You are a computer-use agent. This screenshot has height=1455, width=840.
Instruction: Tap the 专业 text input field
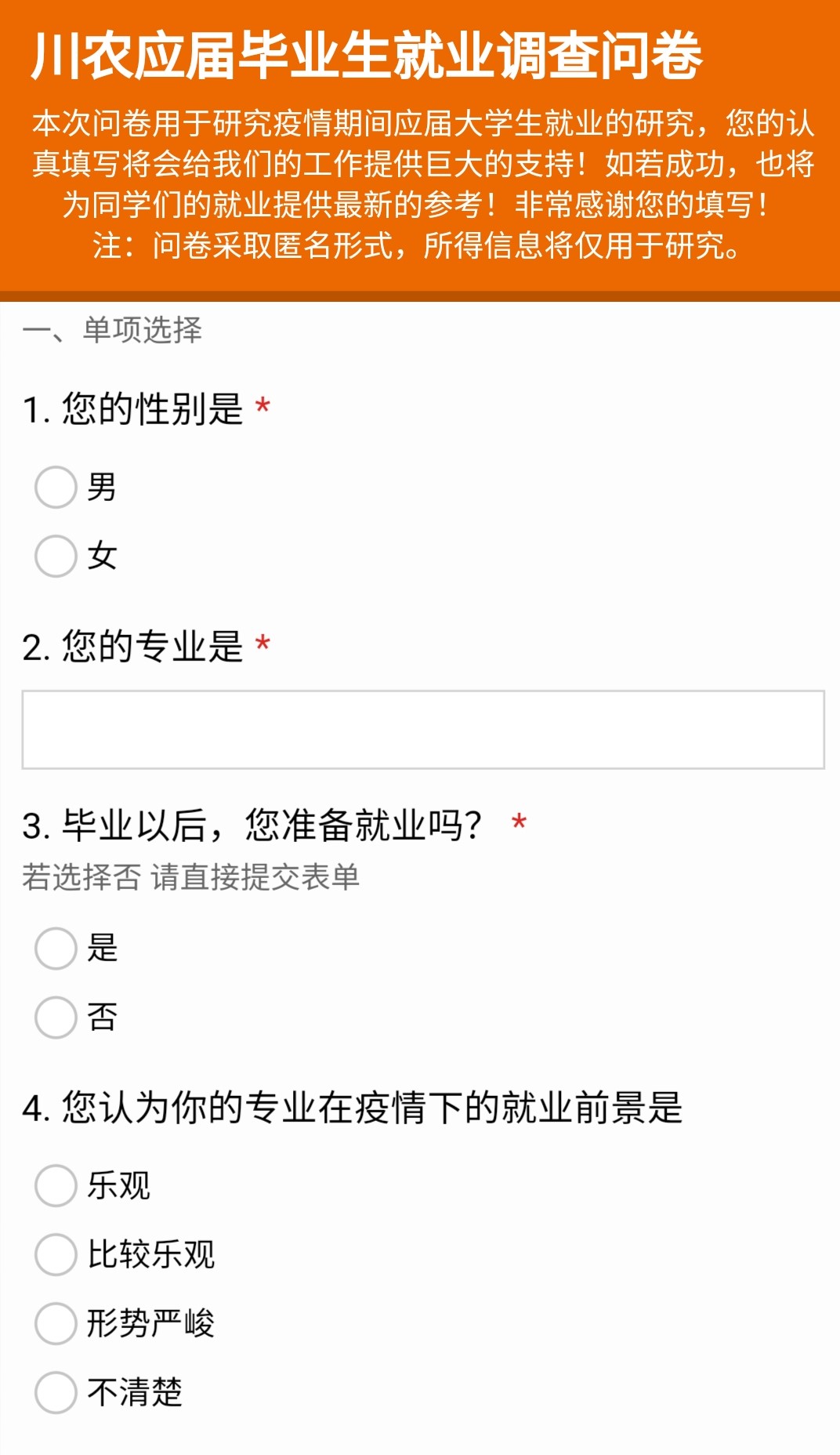423,730
